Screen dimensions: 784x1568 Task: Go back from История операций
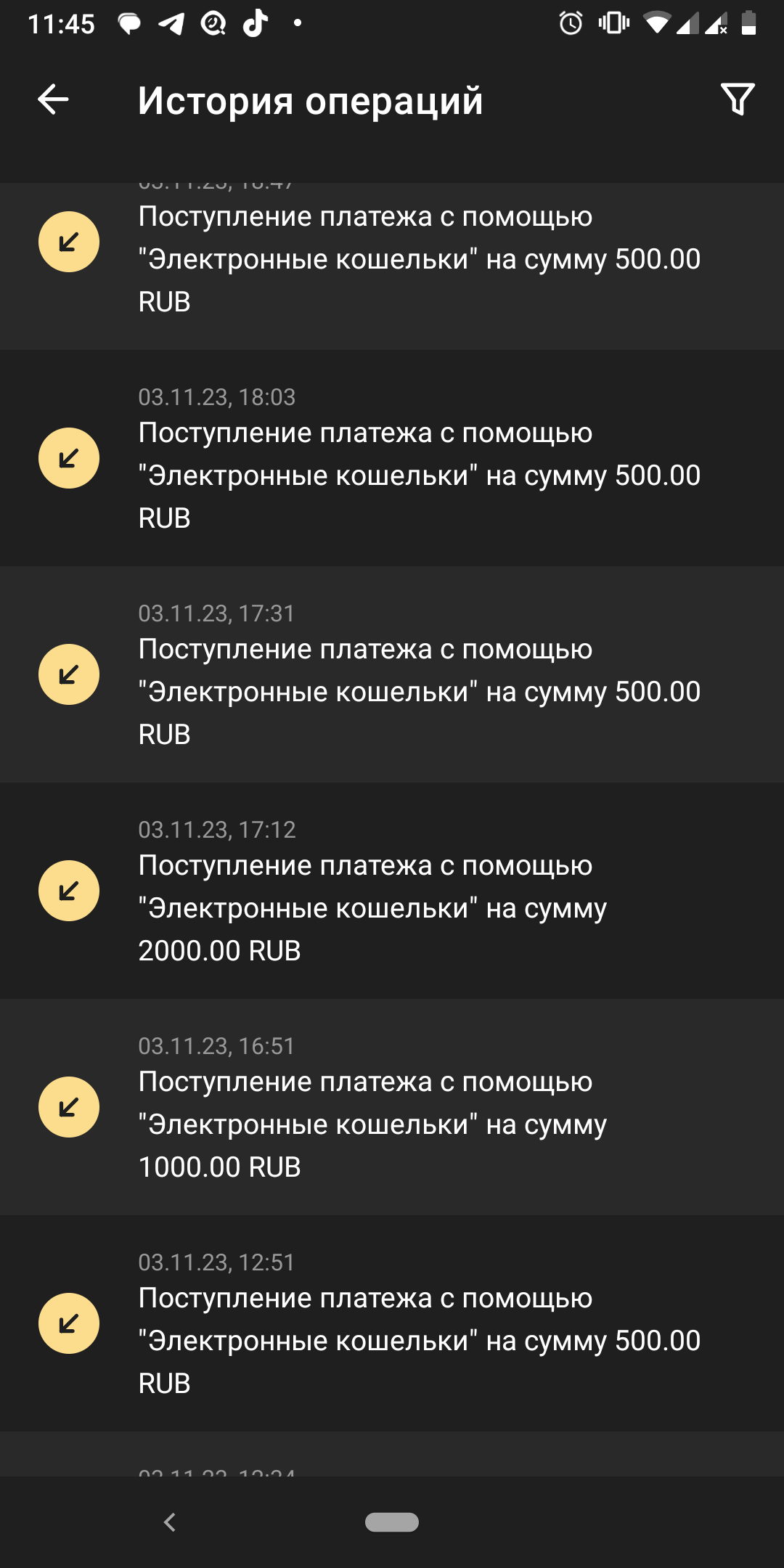pyautogui.click(x=53, y=99)
